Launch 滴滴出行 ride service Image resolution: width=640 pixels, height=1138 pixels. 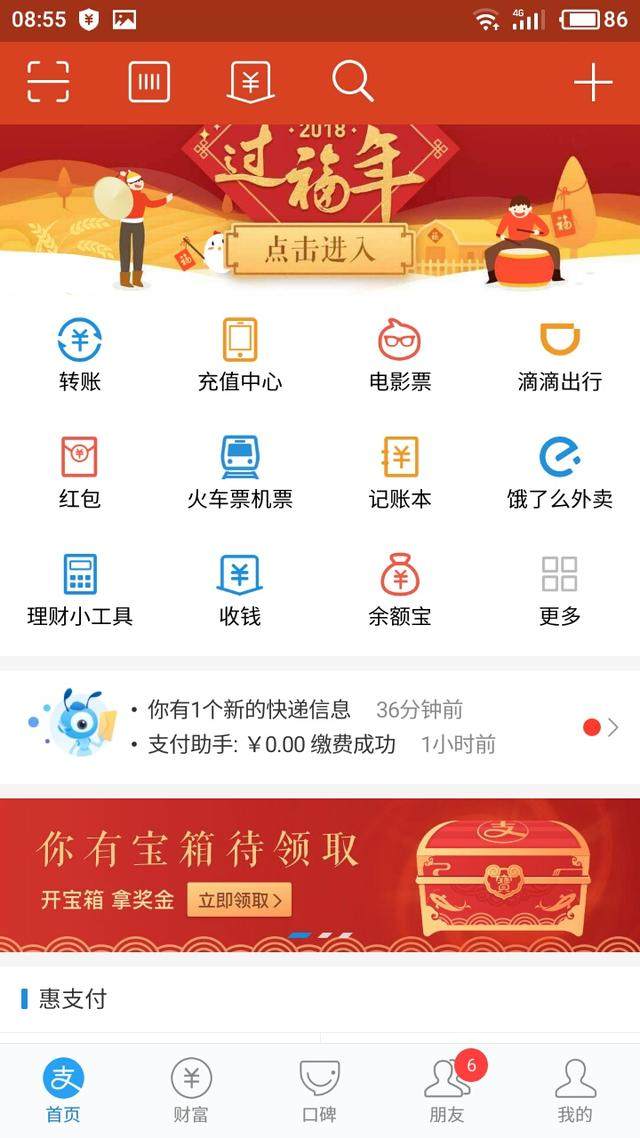pyautogui.click(x=560, y=356)
